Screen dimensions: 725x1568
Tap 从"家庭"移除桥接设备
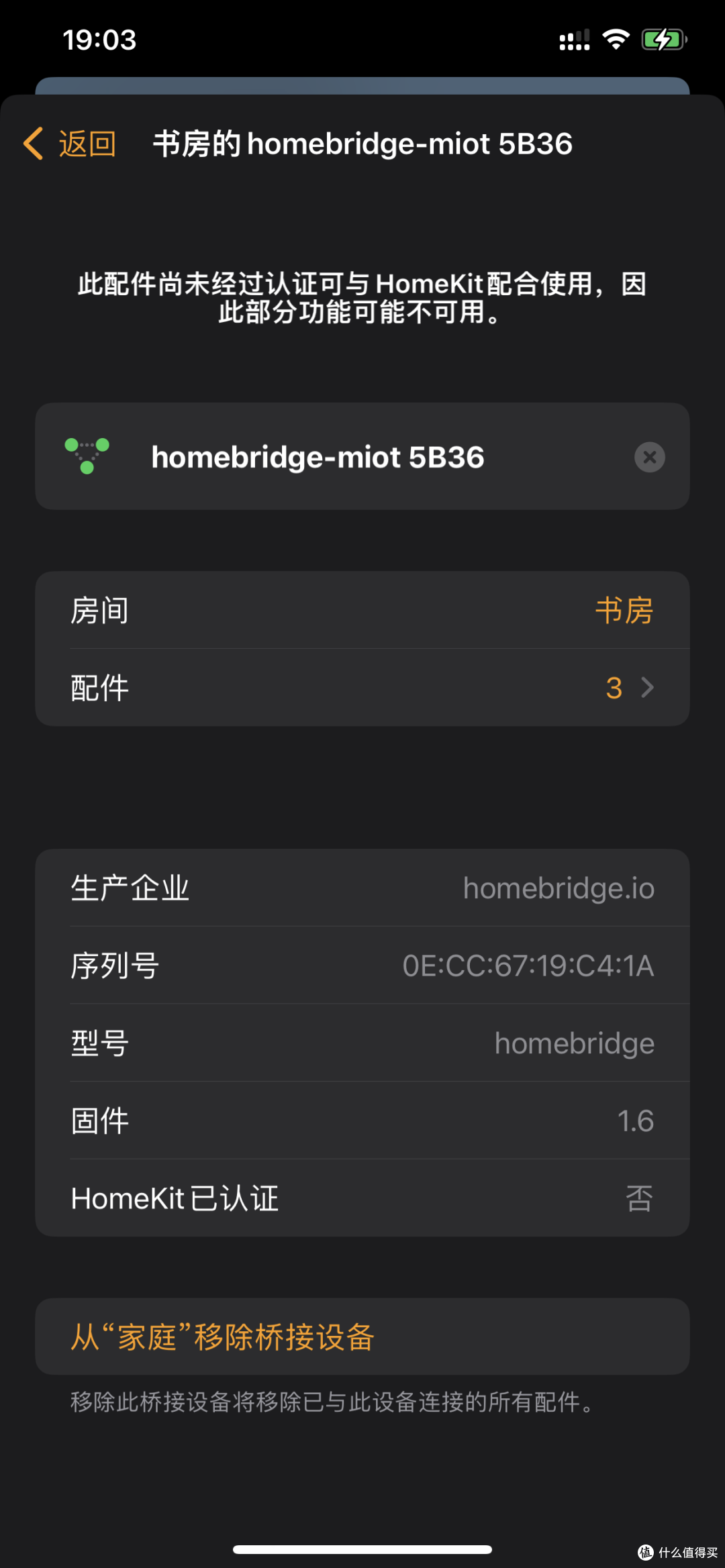(223, 1336)
